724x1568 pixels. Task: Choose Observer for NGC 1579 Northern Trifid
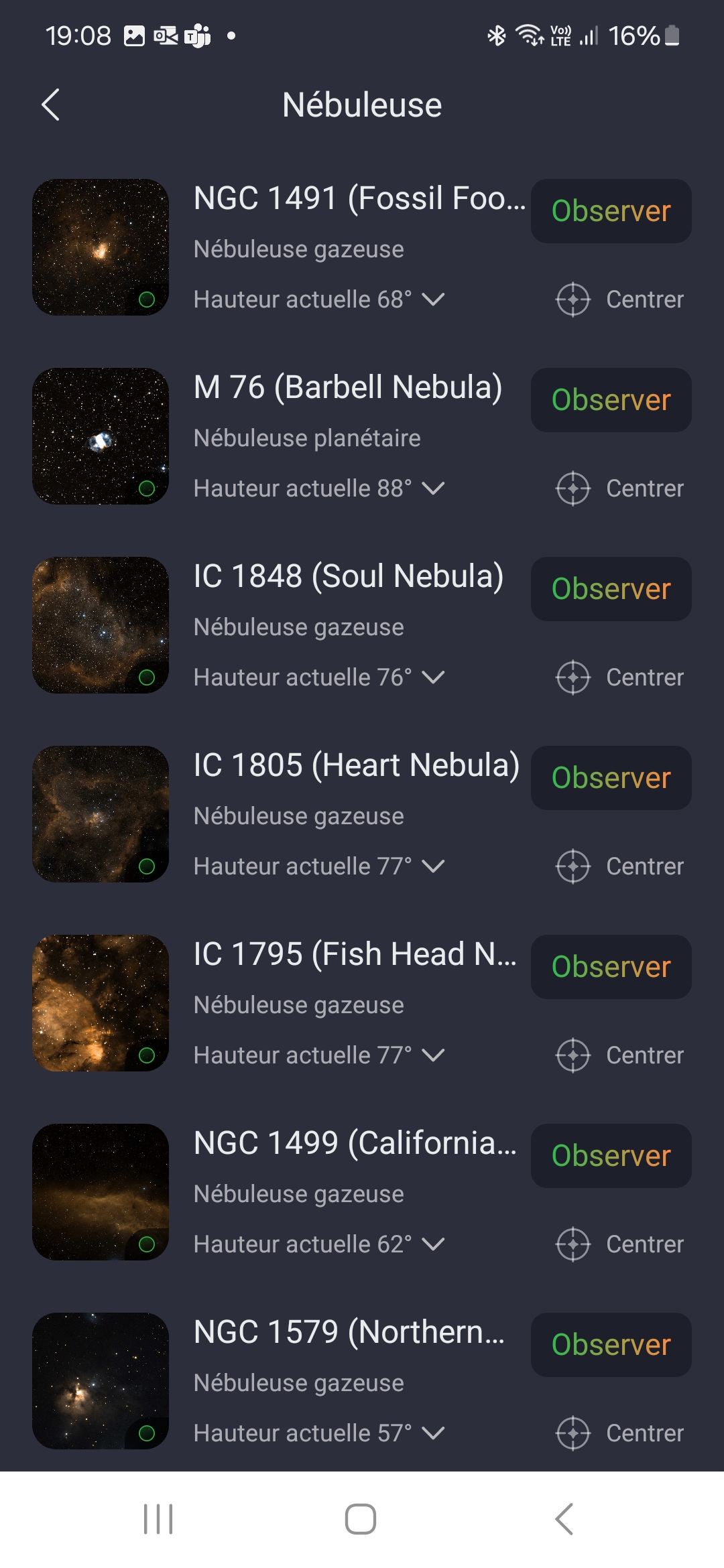pyautogui.click(x=611, y=1345)
